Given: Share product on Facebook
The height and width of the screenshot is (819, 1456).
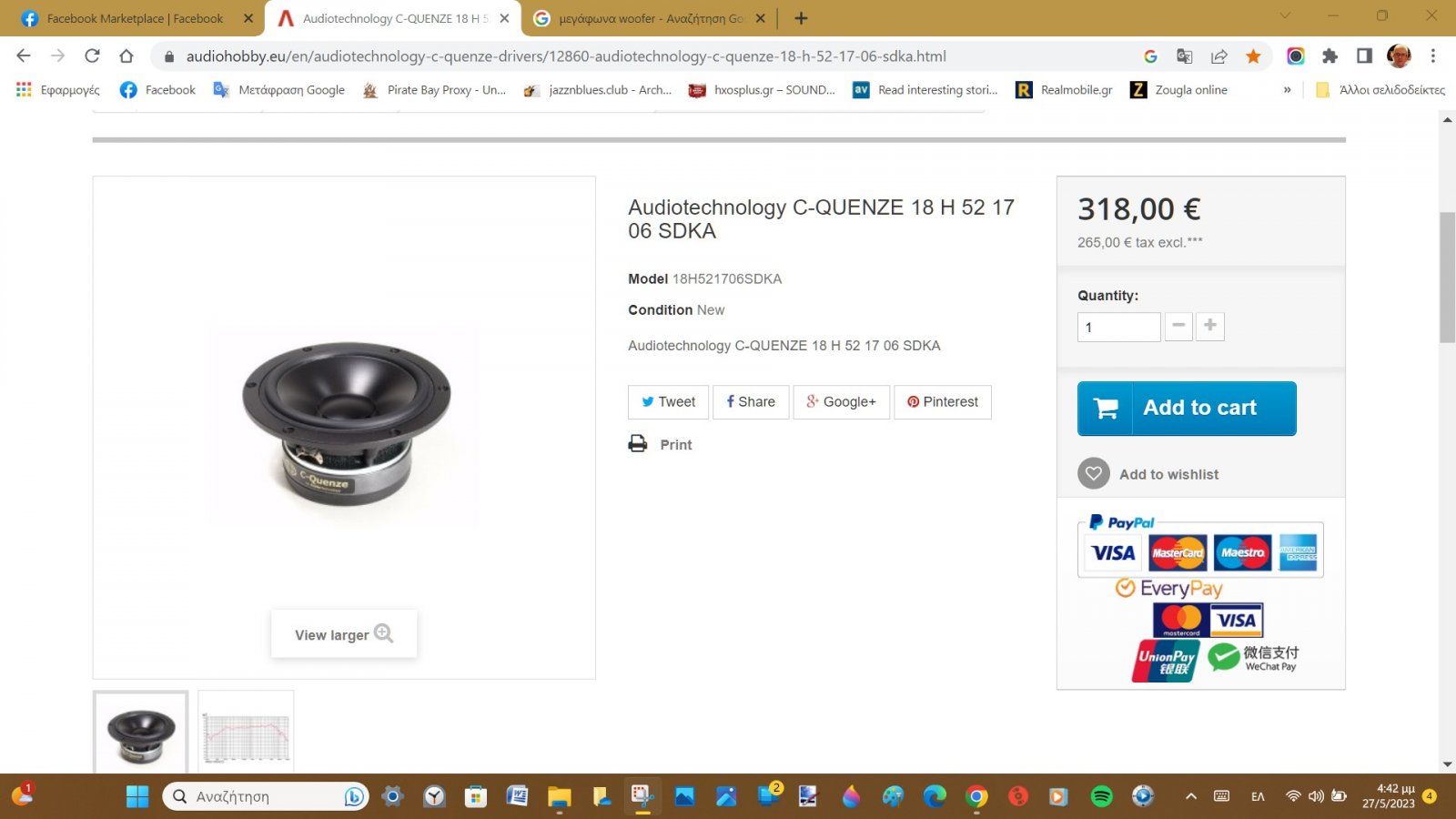Looking at the screenshot, I should pos(751,402).
